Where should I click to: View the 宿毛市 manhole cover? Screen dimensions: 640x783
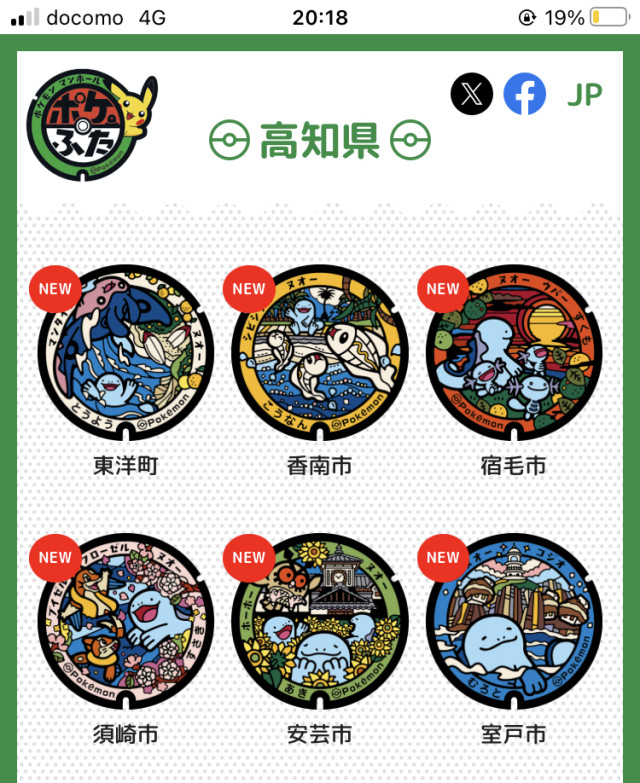click(x=514, y=353)
